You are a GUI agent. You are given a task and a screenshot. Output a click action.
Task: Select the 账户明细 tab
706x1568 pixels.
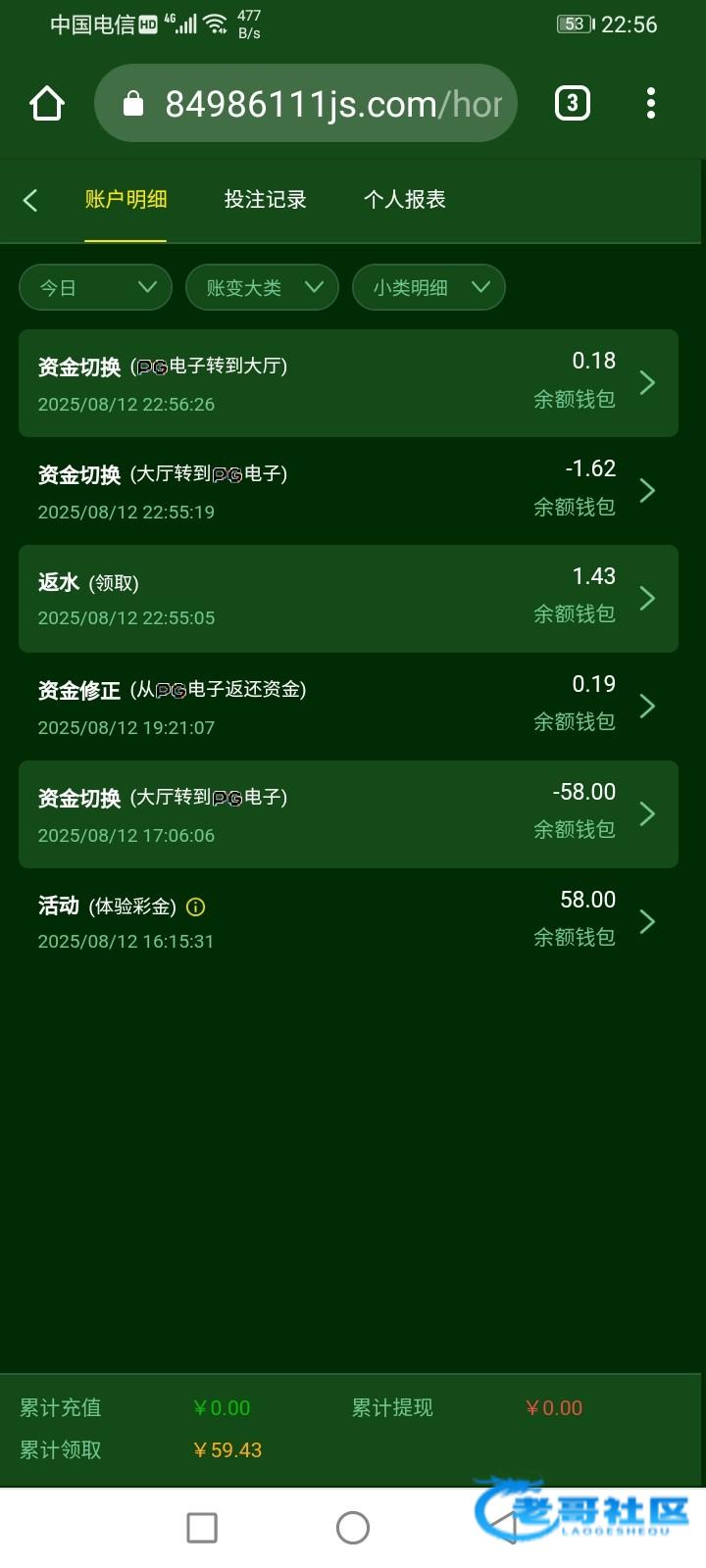tap(126, 200)
